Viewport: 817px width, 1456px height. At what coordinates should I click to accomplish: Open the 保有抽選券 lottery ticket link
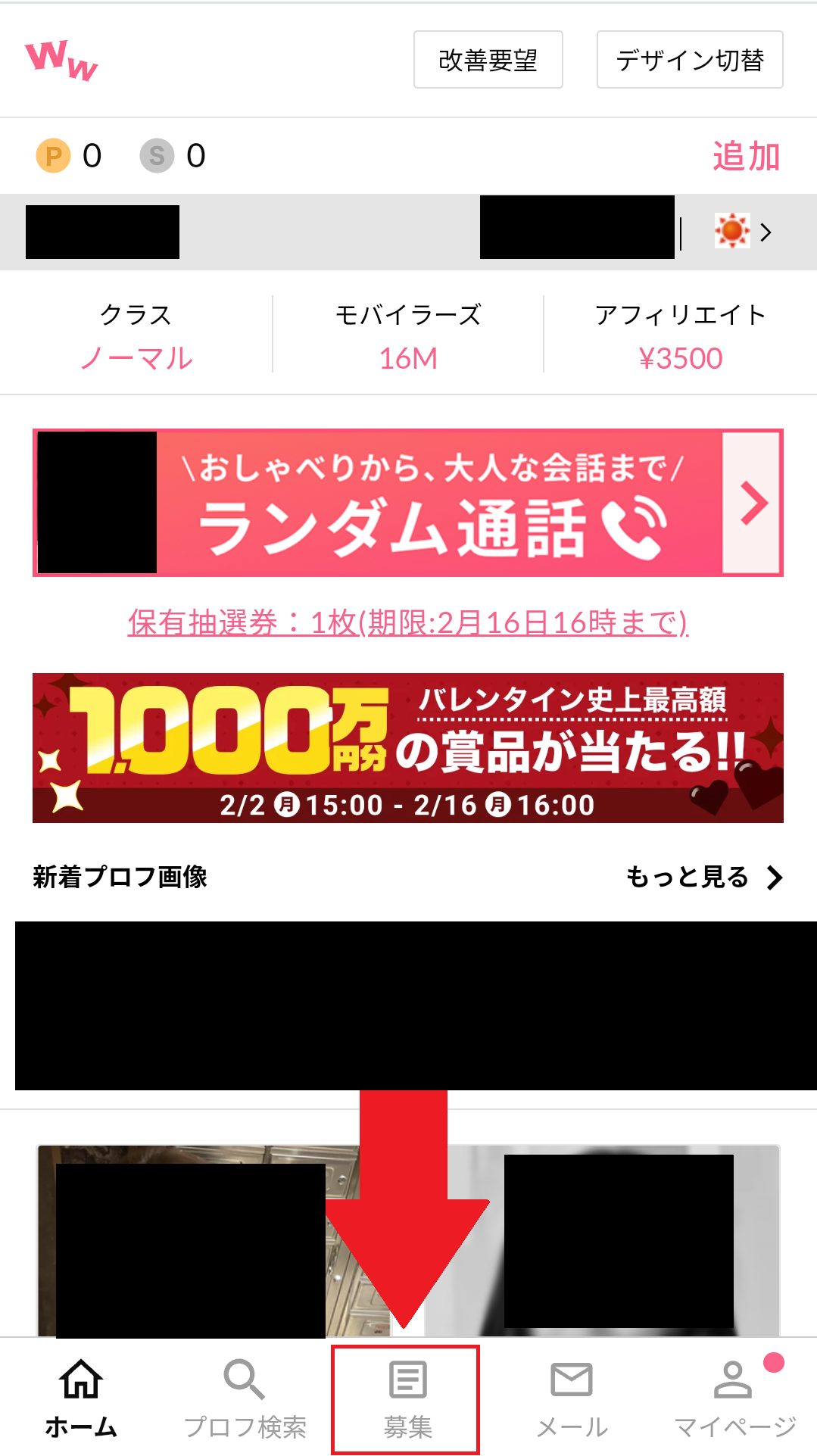(x=407, y=623)
